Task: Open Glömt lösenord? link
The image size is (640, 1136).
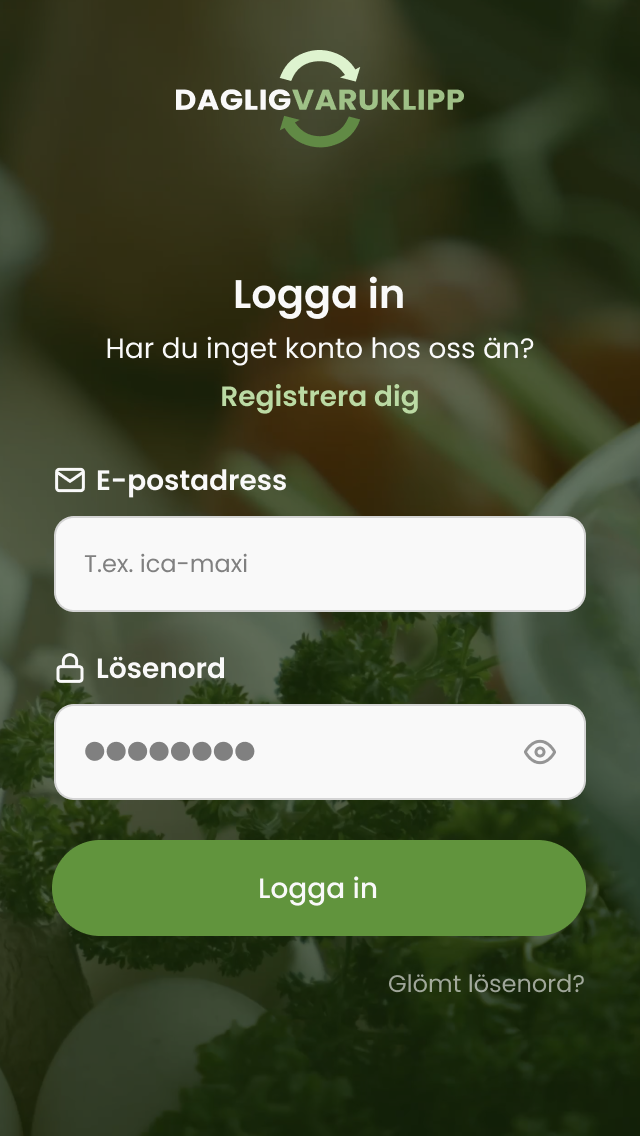Action: (x=486, y=984)
